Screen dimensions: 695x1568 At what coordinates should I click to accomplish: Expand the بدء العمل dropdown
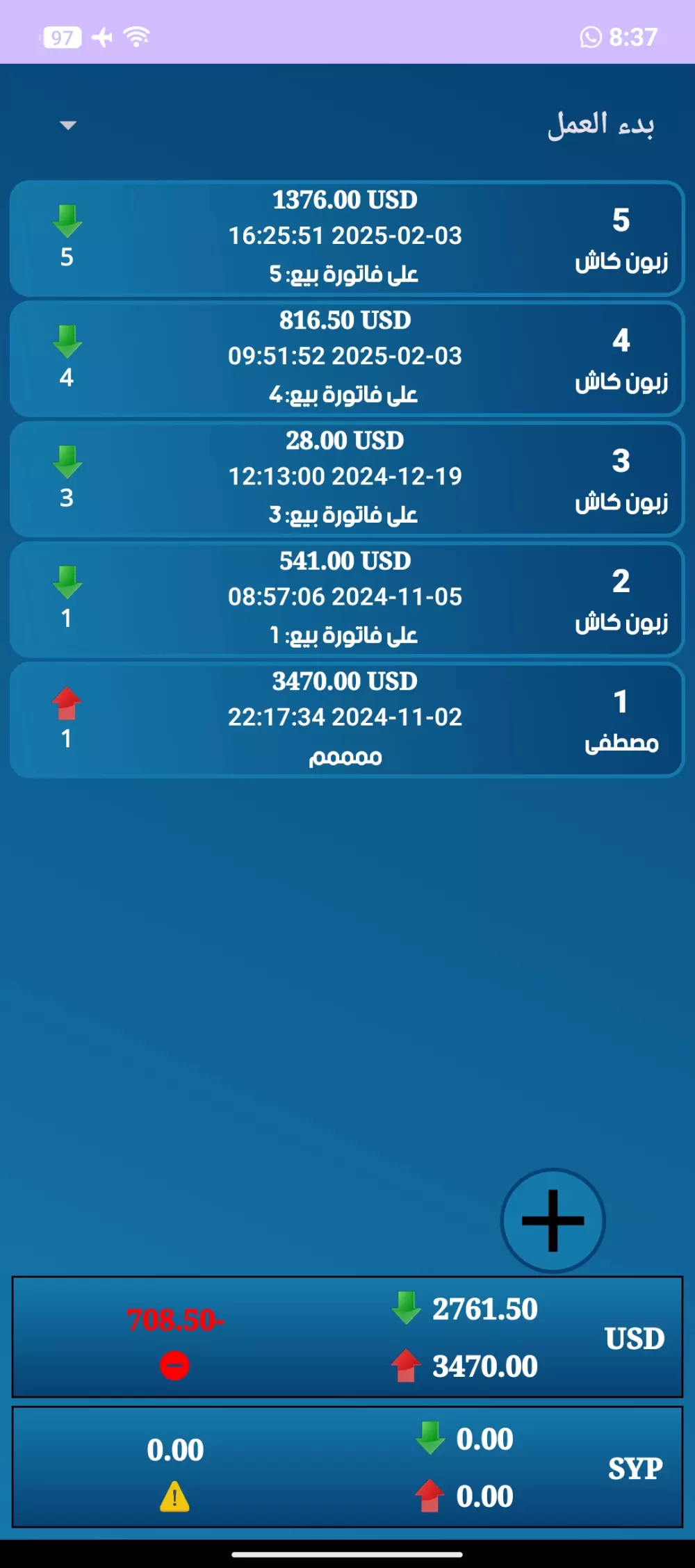tap(68, 126)
